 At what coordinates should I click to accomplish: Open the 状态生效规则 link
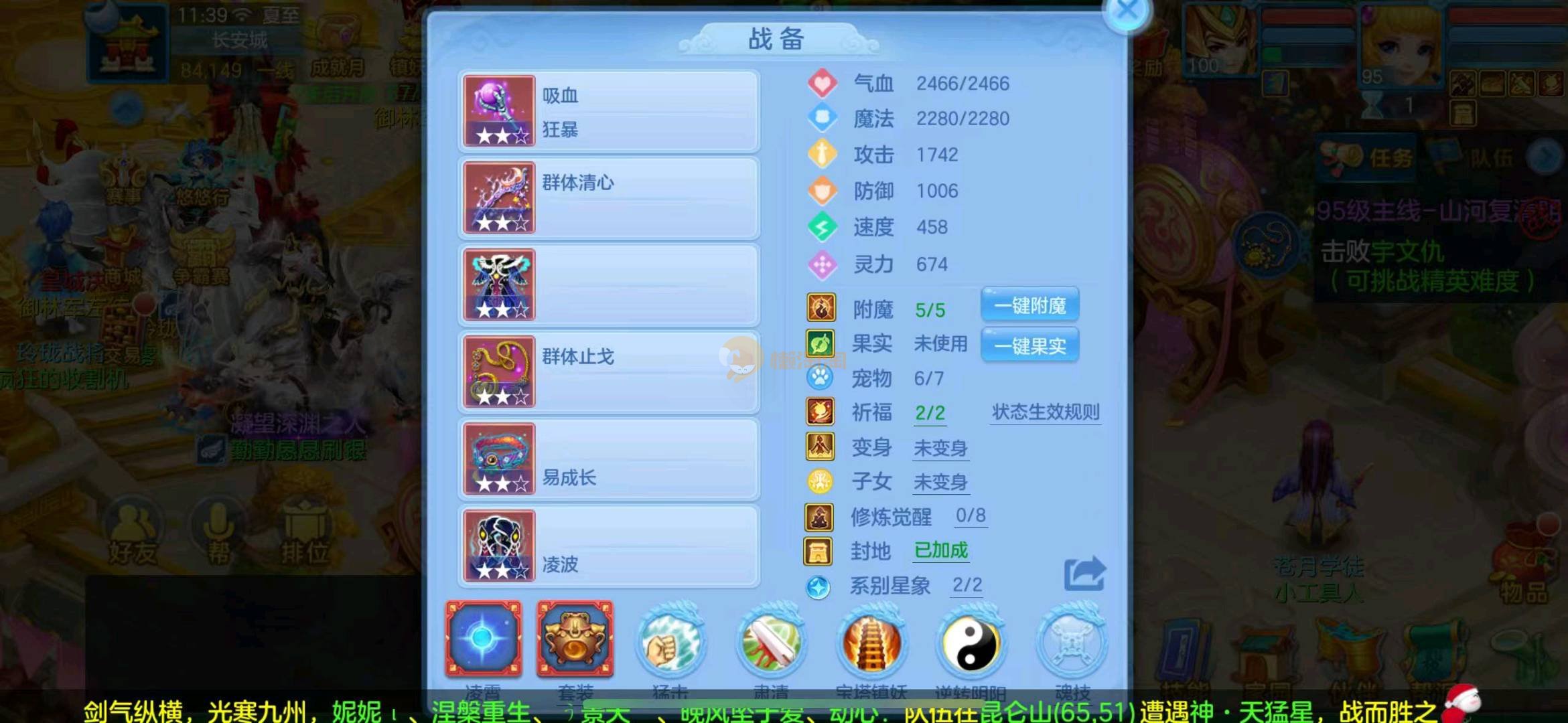[x=1045, y=412]
